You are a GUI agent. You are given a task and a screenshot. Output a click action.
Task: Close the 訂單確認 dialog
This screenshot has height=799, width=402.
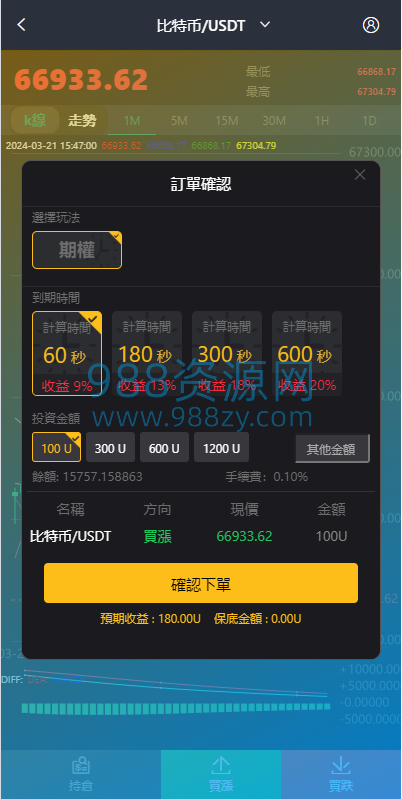point(360,175)
